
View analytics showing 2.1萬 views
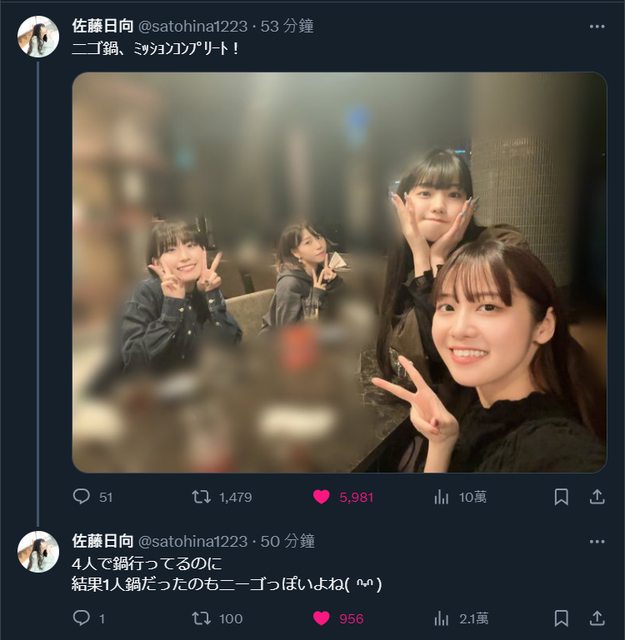[x=441, y=618]
